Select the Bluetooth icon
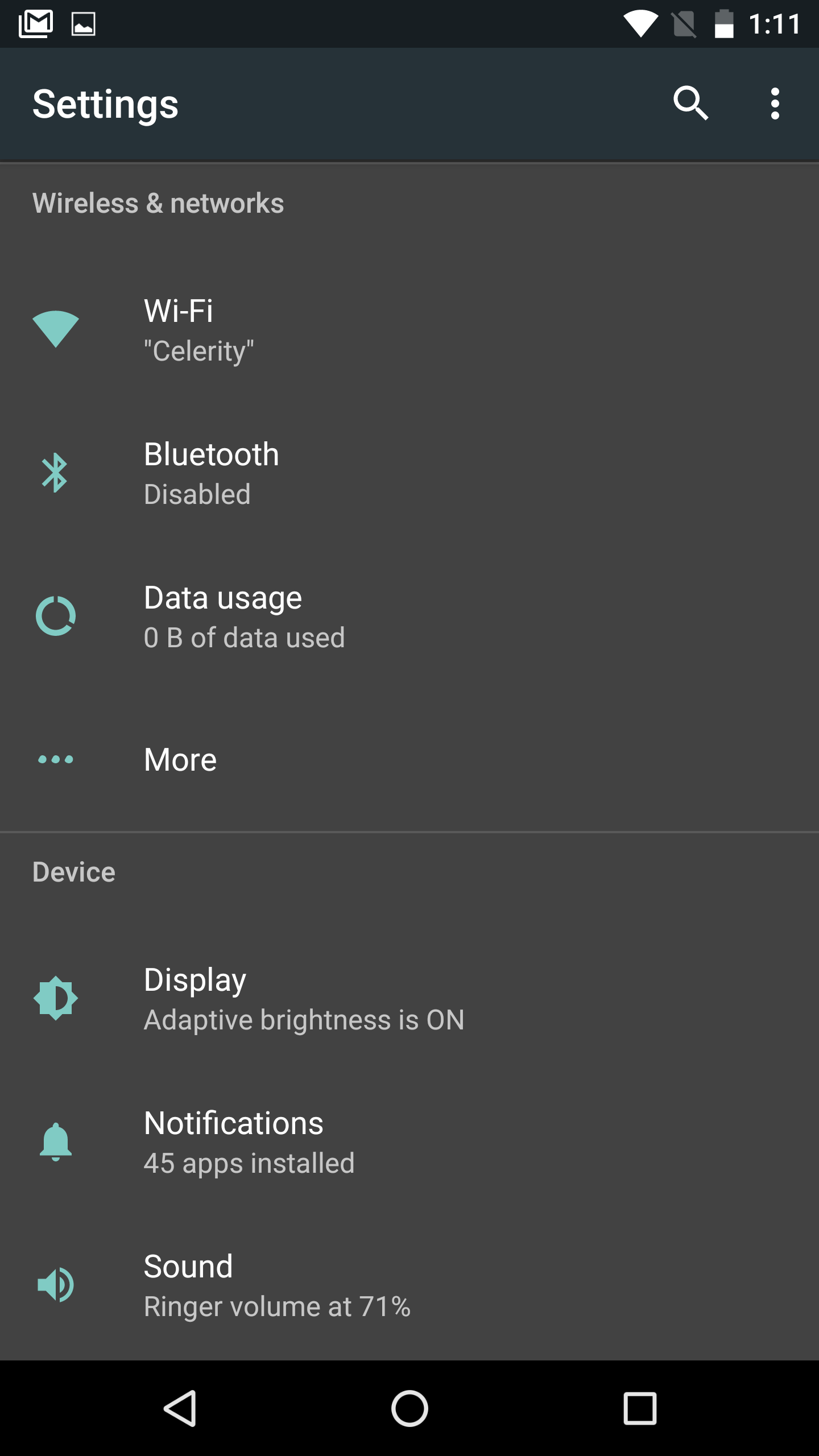The width and height of the screenshot is (819, 1456). (55, 472)
